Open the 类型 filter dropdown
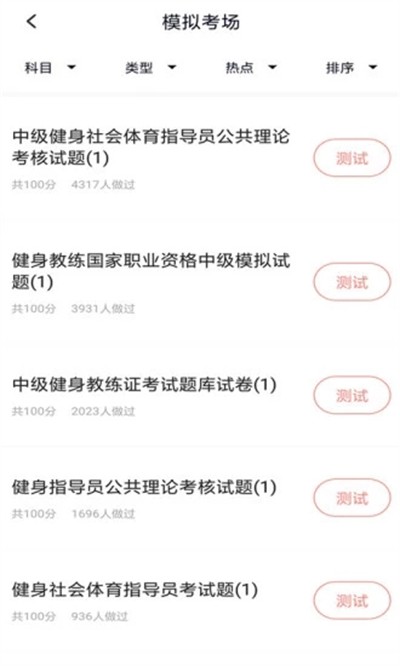Image resolution: width=400 pixels, height=666 pixels. [x=150, y=67]
